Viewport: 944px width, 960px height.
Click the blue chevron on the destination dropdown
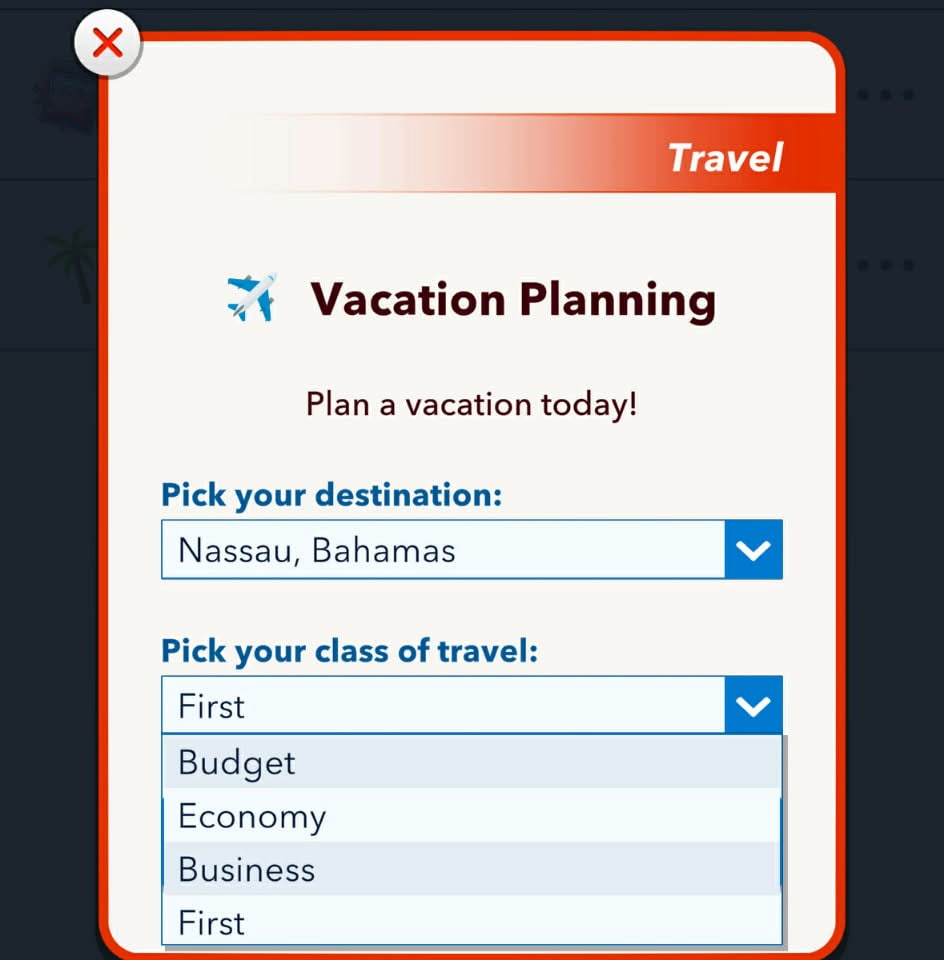(x=753, y=549)
